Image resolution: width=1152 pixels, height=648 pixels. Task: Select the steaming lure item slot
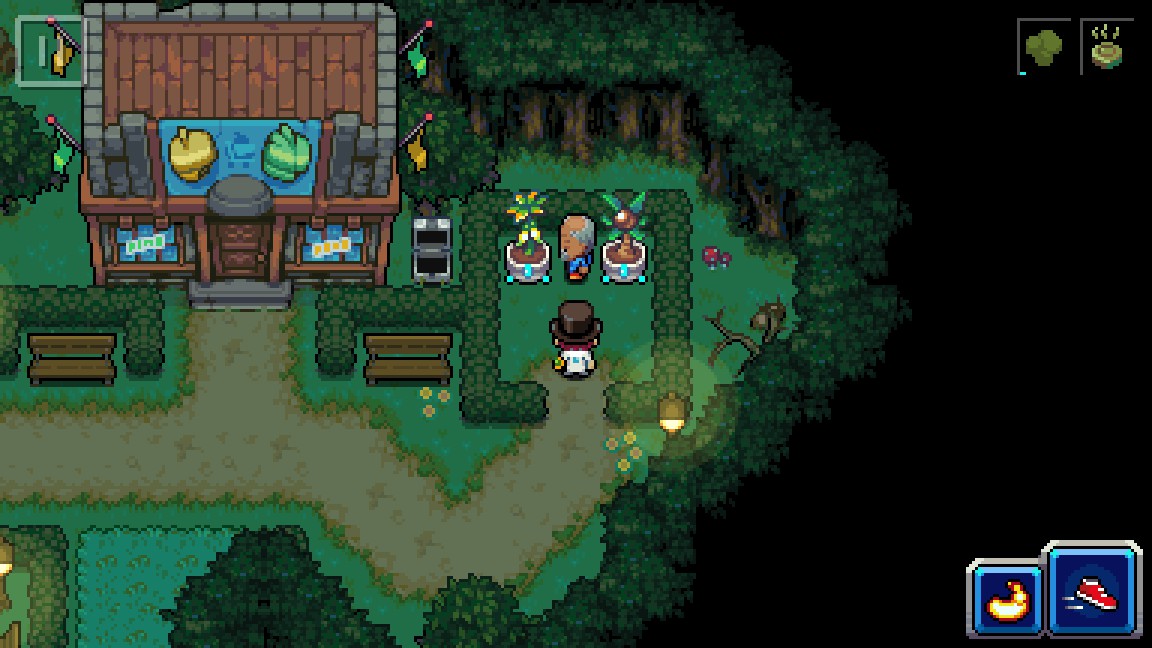pyautogui.click(x=1106, y=47)
